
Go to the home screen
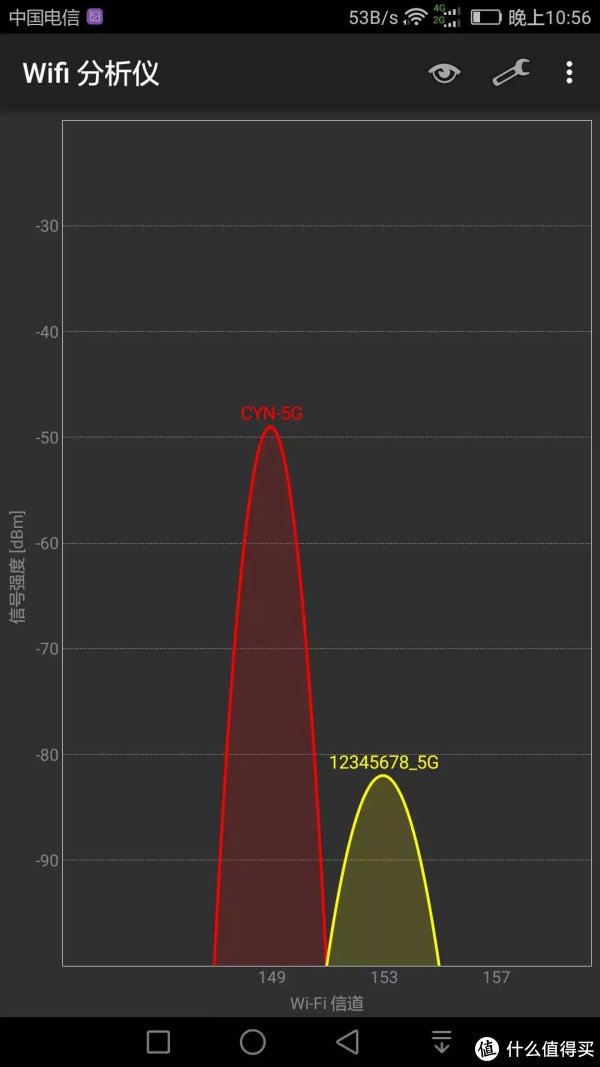pyautogui.click(x=253, y=1042)
